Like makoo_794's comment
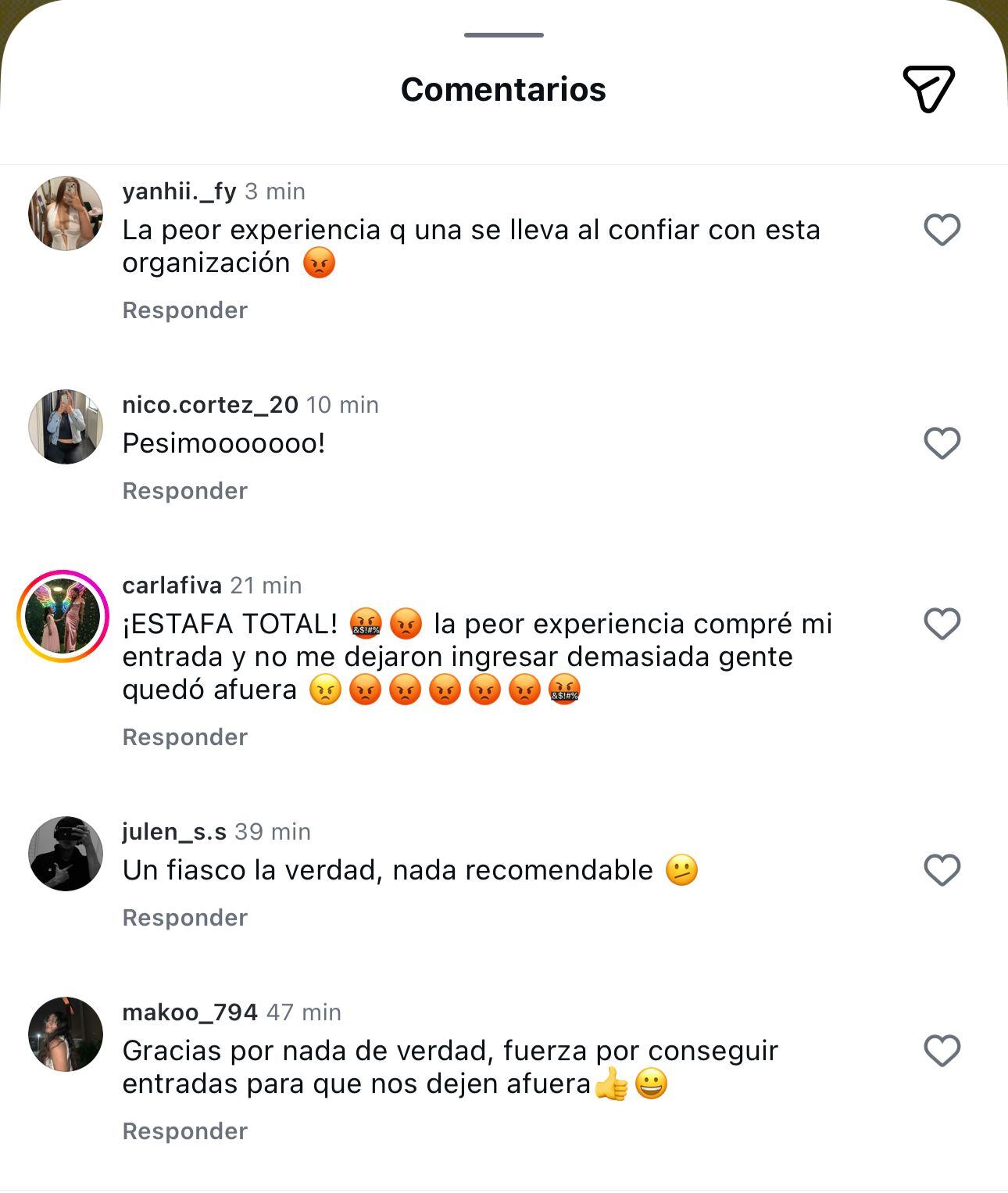This screenshot has height=1193, width=1008. click(942, 1051)
